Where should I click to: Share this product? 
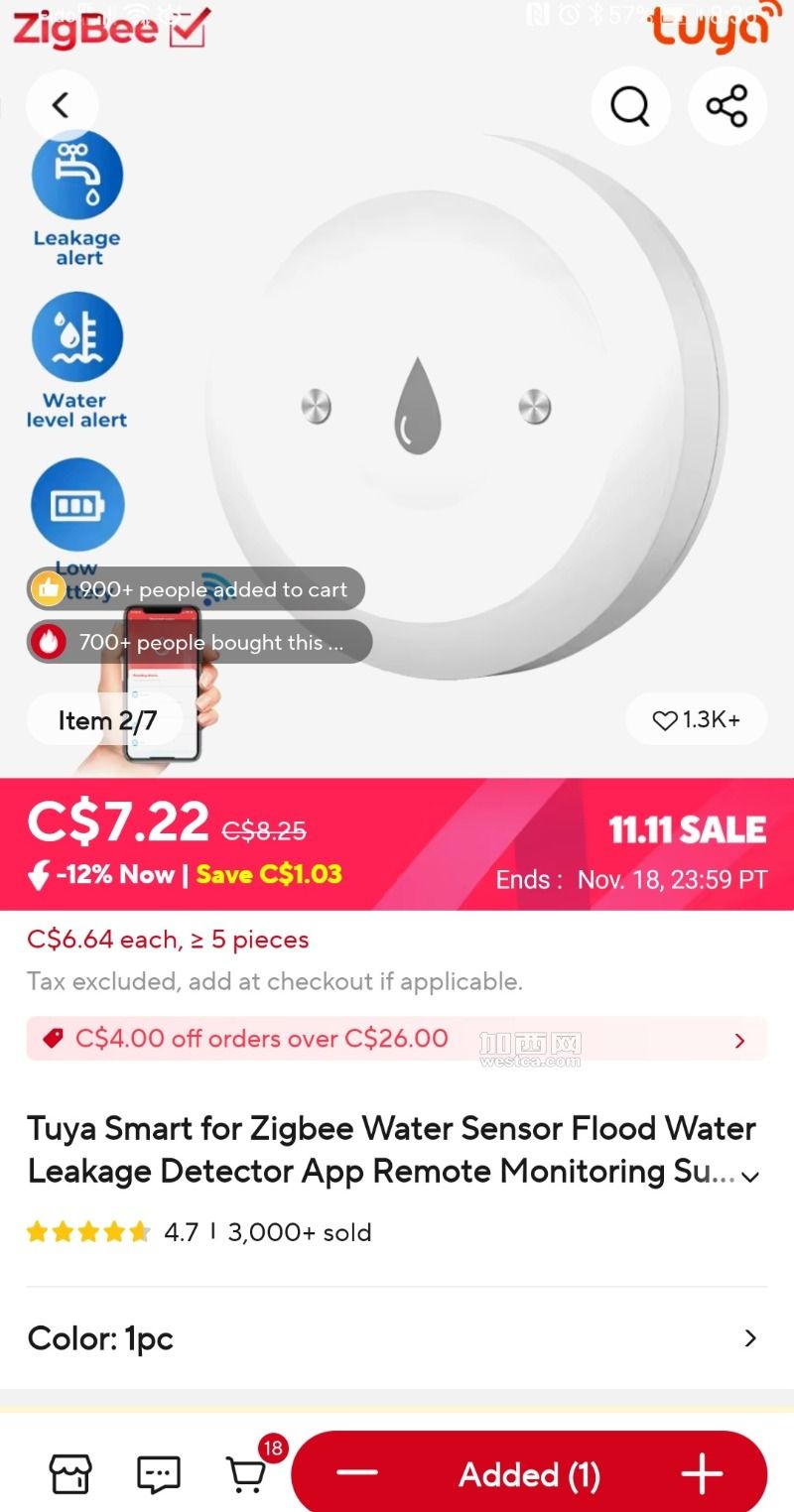coord(728,105)
